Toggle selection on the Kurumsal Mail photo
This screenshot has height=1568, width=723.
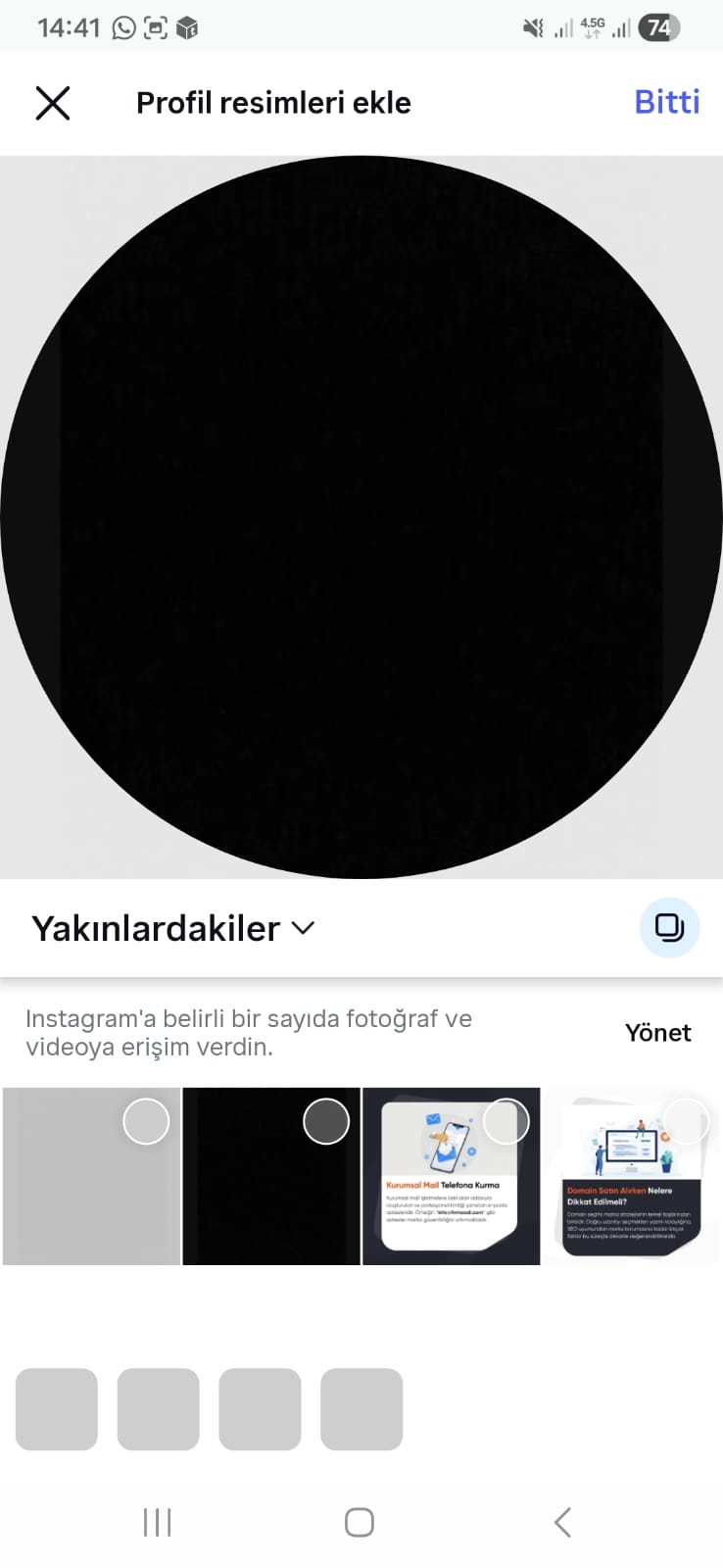506,1120
